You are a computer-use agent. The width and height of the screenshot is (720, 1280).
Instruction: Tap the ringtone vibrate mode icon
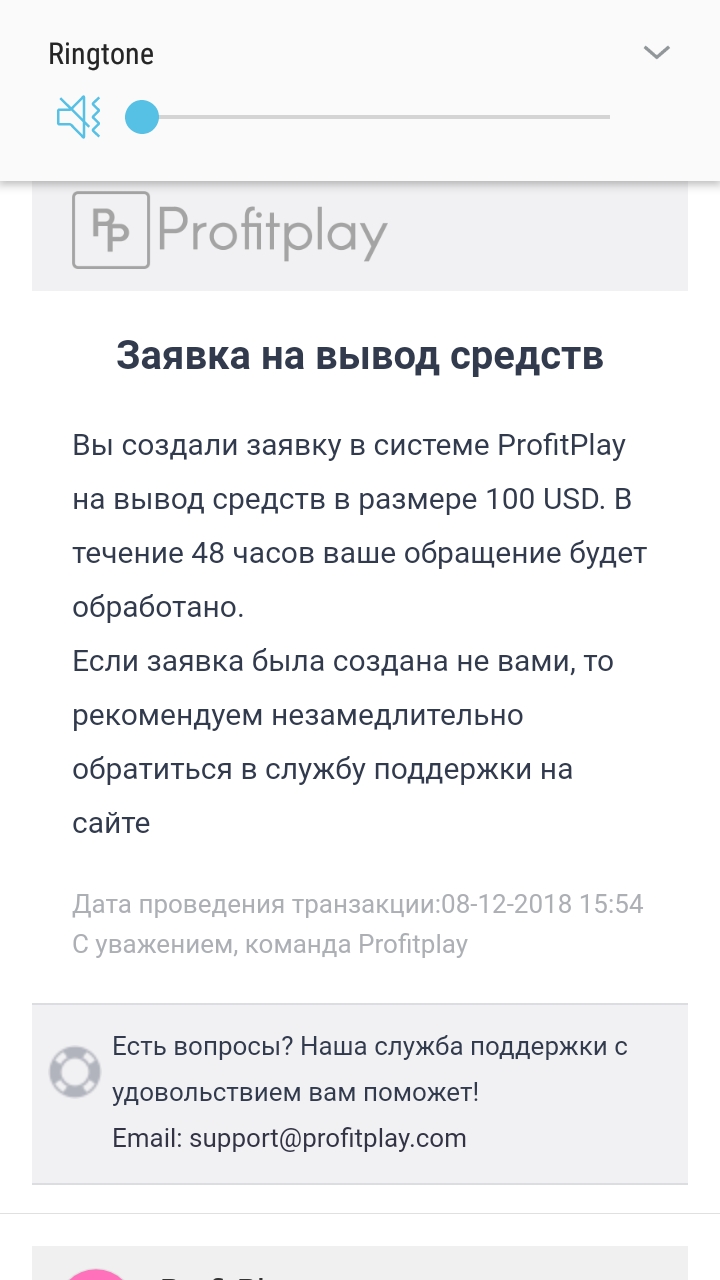click(78, 117)
